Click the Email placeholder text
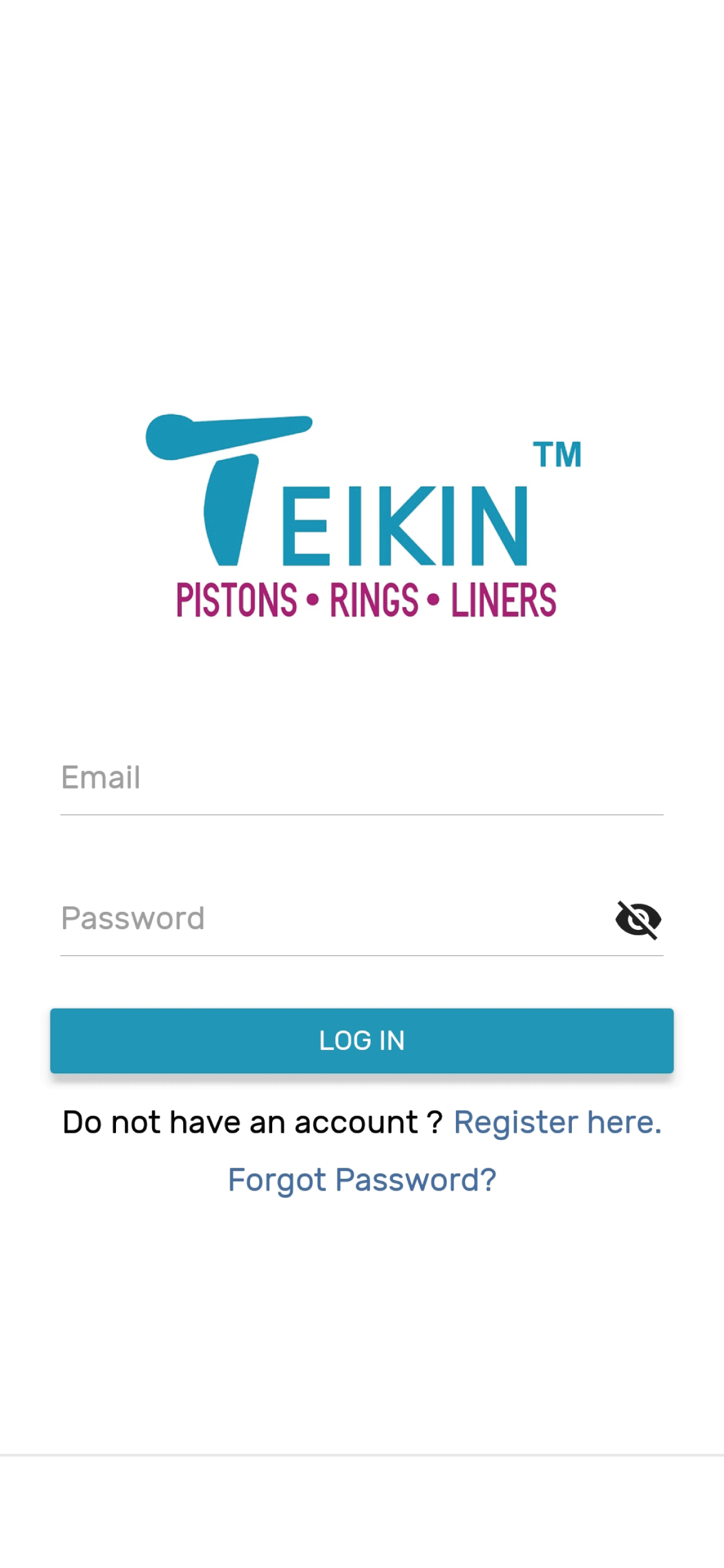 coord(100,778)
